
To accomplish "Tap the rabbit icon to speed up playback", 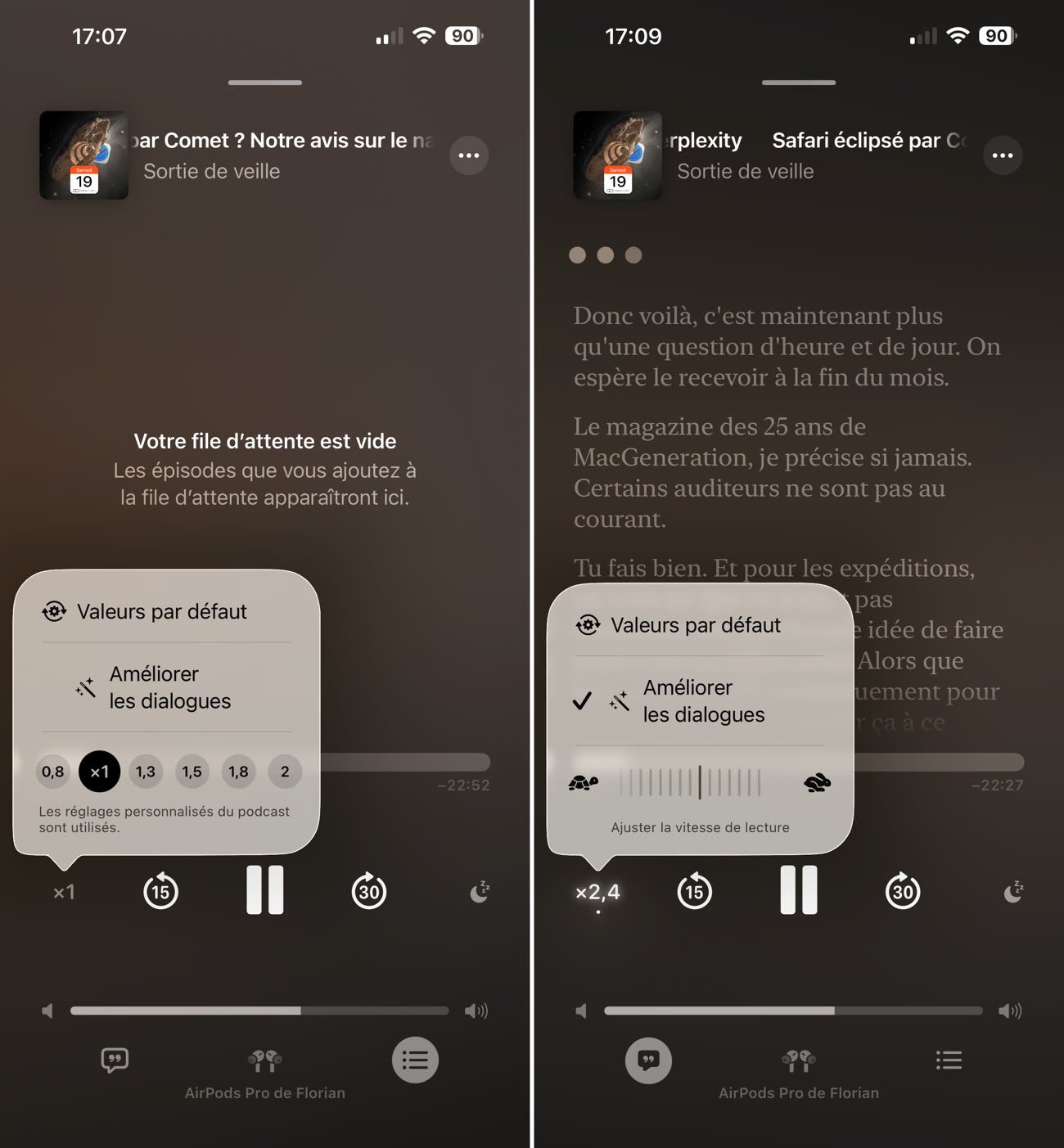I will [x=817, y=783].
